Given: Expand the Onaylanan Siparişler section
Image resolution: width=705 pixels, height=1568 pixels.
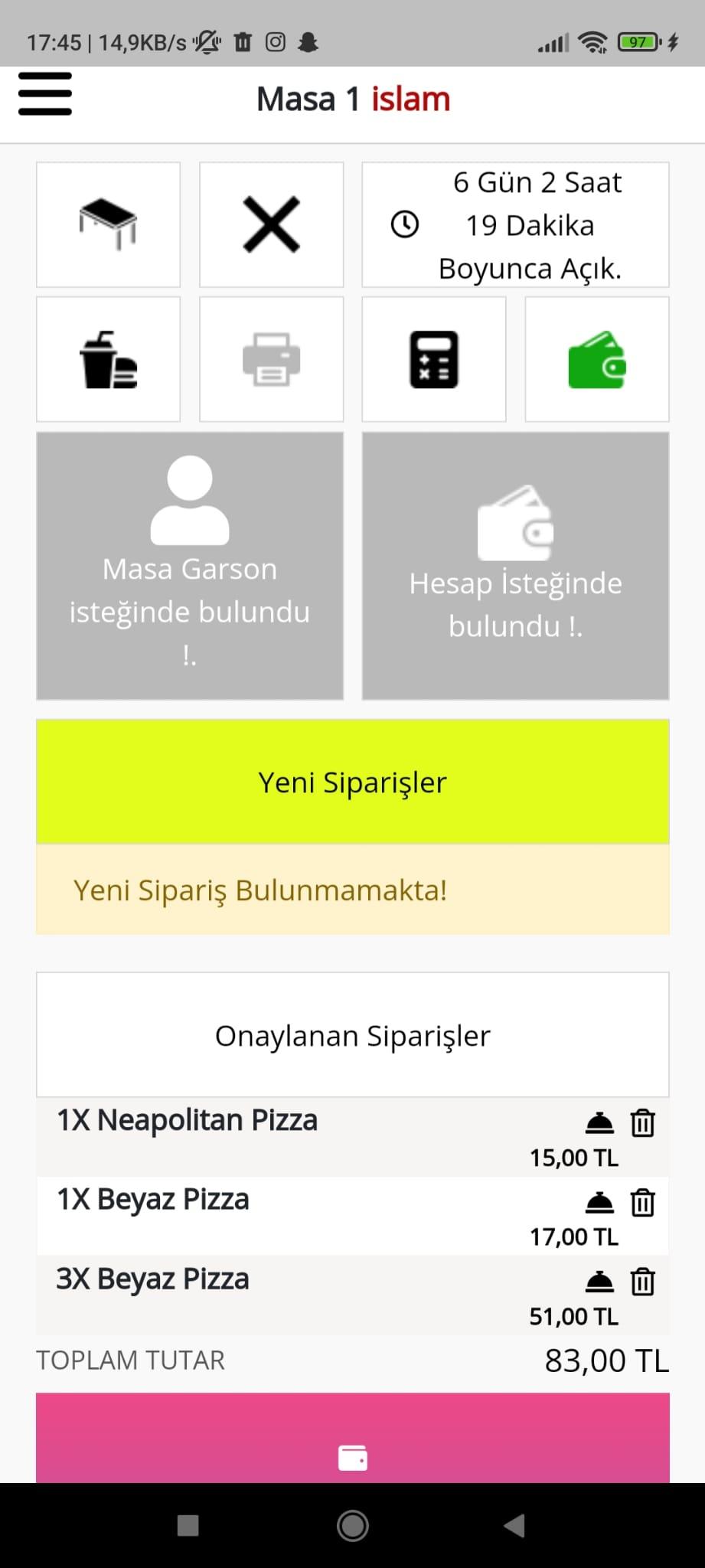Looking at the screenshot, I should (353, 1035).
